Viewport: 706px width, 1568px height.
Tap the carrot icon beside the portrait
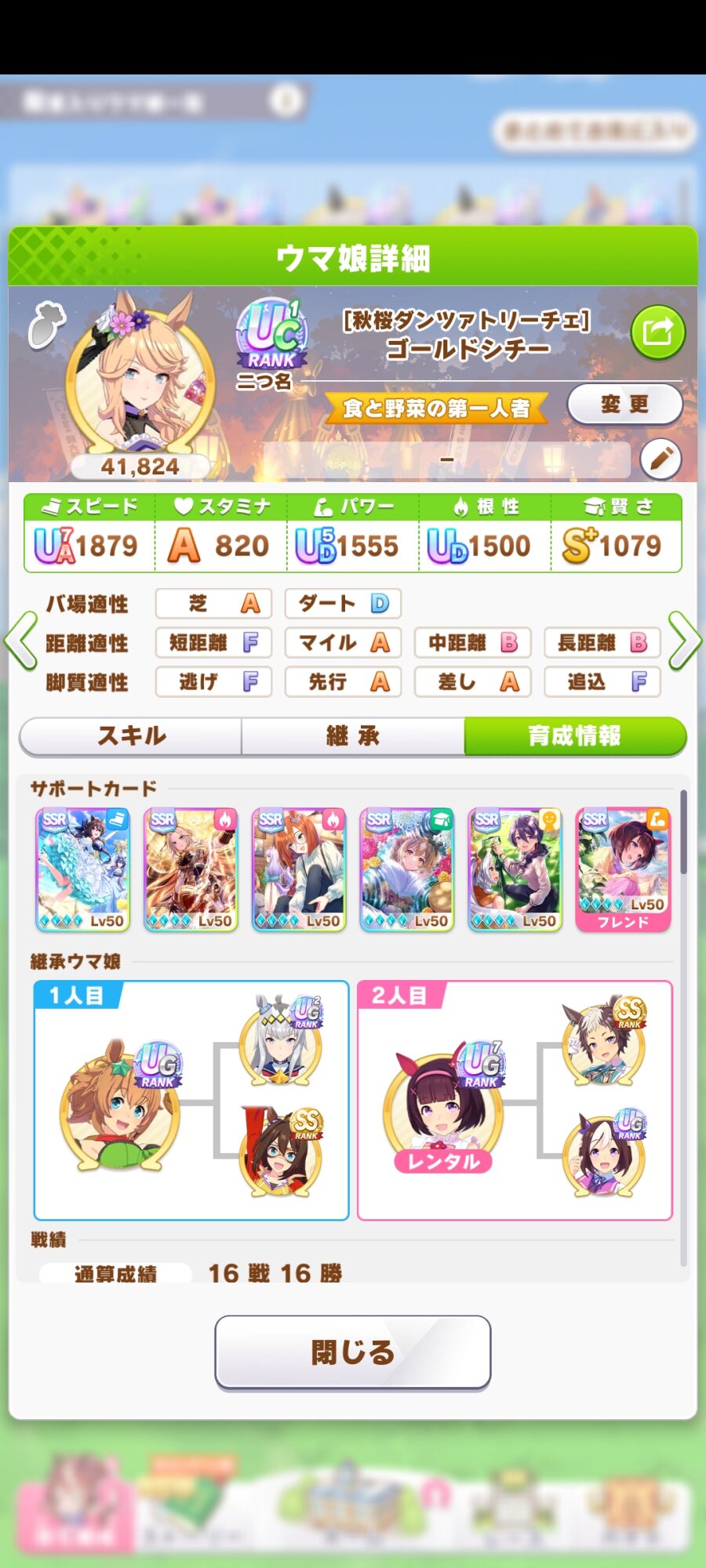pos(46,325)
